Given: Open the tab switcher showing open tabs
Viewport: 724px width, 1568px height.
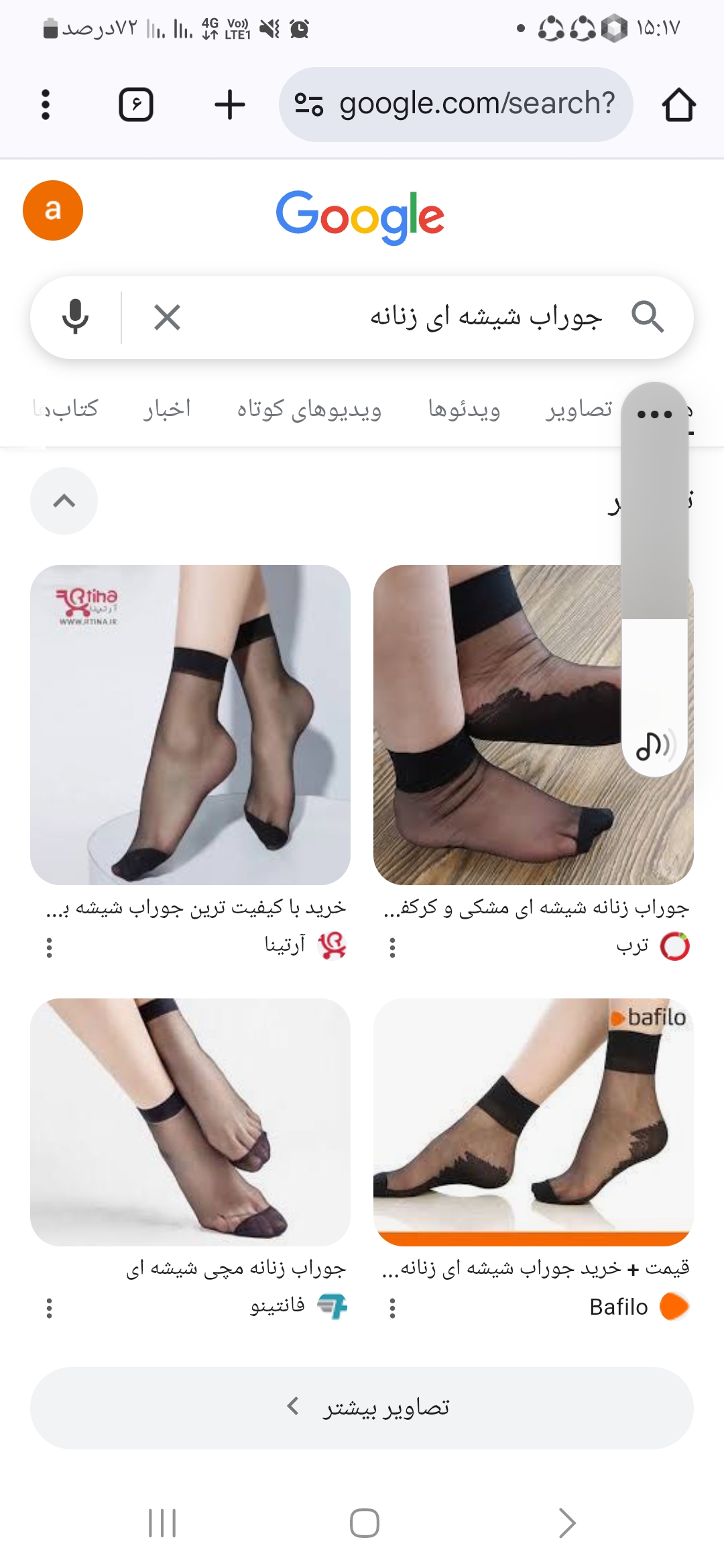Looking at the screenshot, I should (136, 105).
